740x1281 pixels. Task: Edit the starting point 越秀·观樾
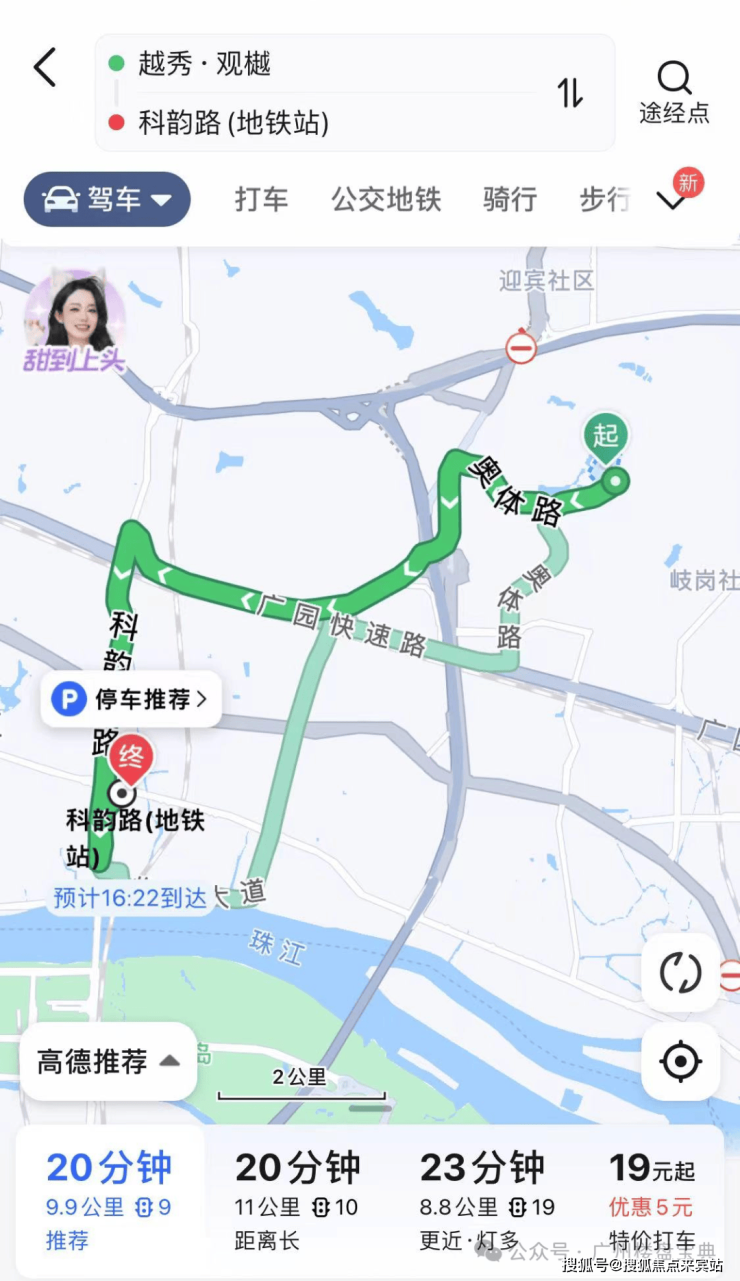point(204,64)
